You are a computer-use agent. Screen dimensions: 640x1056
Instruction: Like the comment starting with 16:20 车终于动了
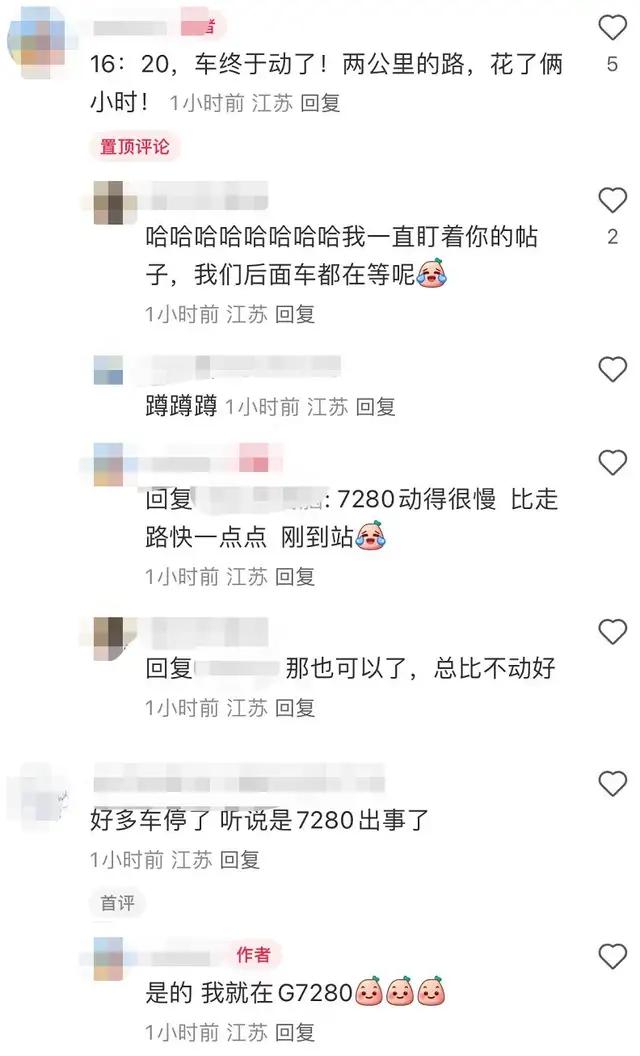(x=611, y=26)
